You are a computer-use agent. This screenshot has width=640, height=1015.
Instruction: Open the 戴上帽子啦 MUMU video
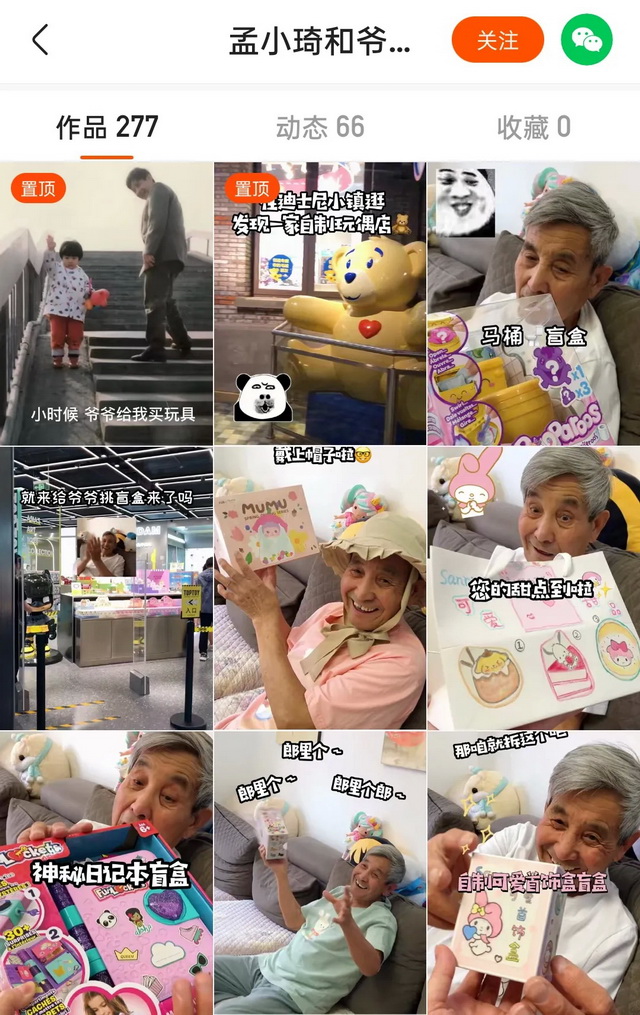tap(320, 588)
